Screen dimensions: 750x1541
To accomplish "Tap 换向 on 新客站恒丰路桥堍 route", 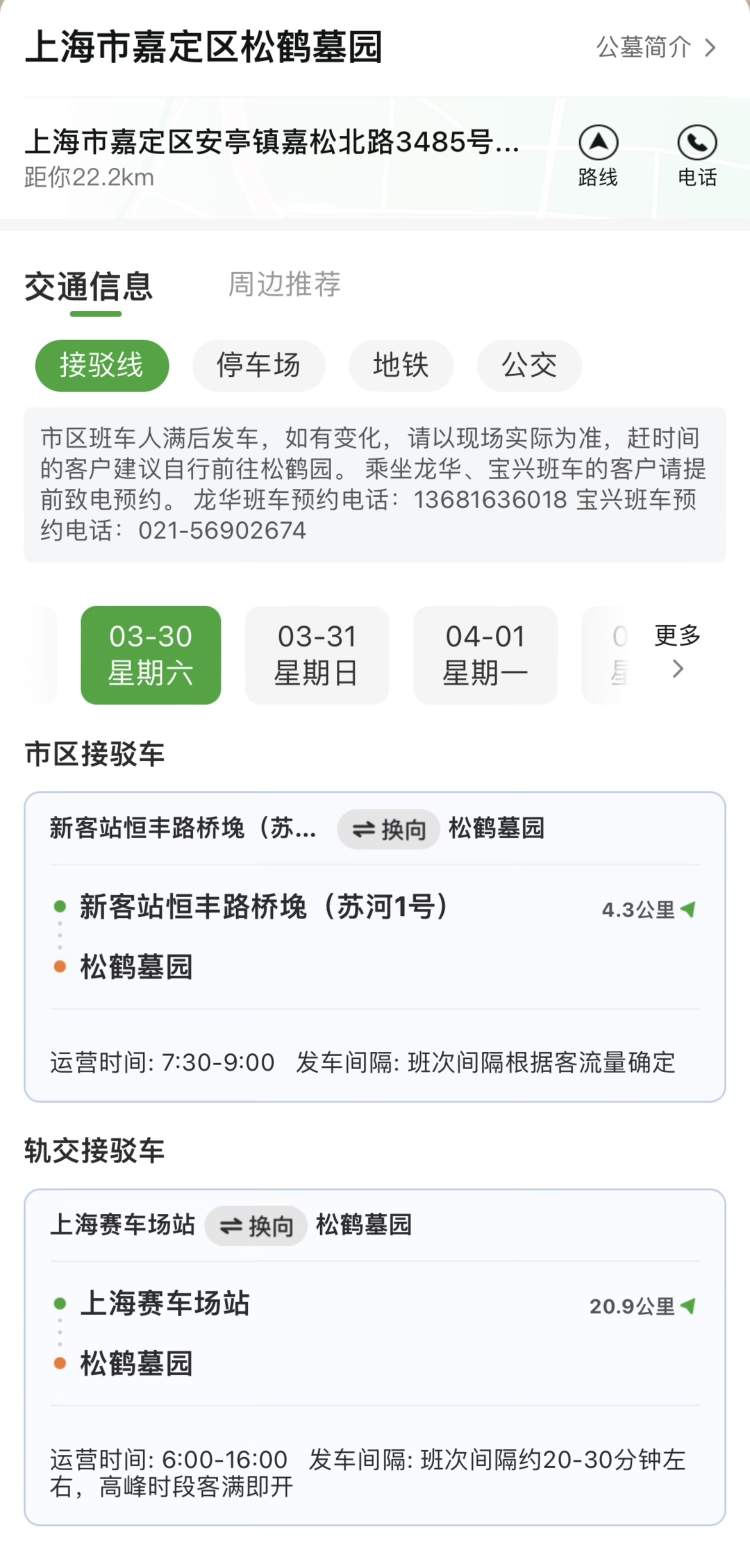I will (x=389, y=829).
